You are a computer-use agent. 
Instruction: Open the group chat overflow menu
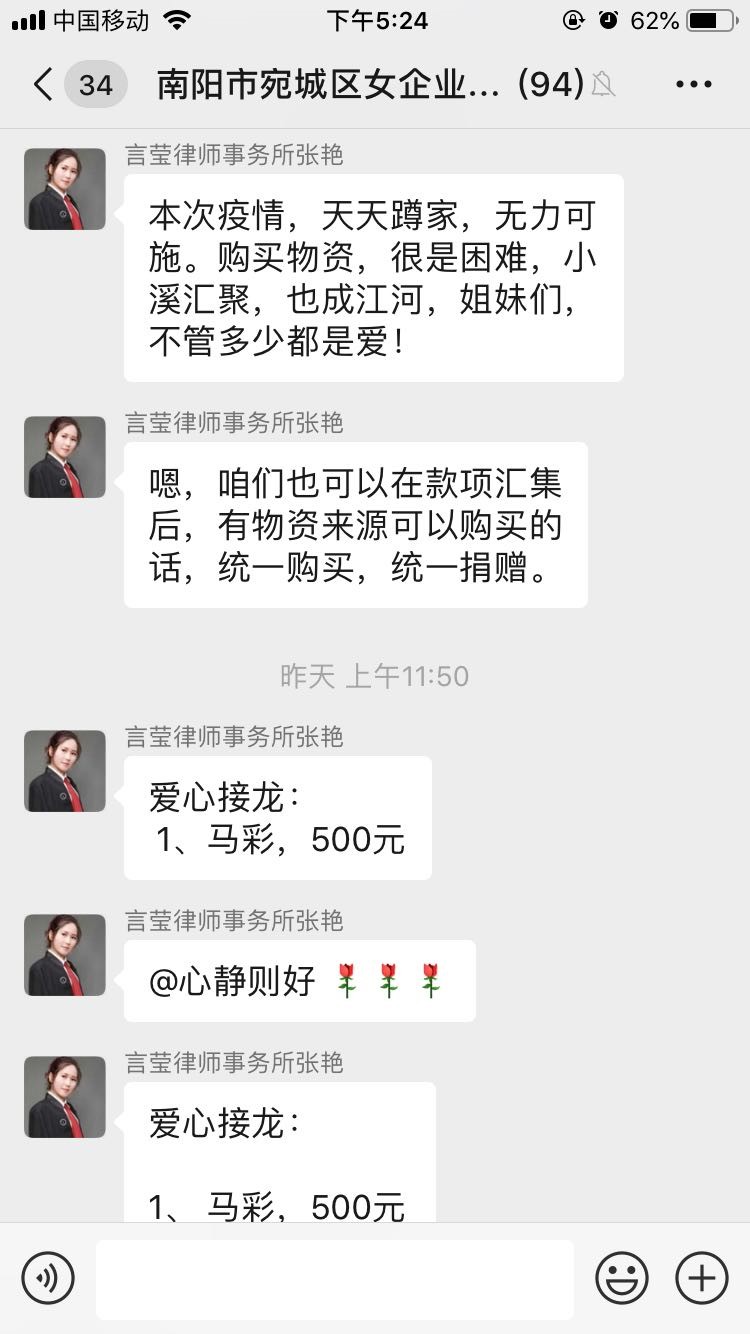click(693, 85)
